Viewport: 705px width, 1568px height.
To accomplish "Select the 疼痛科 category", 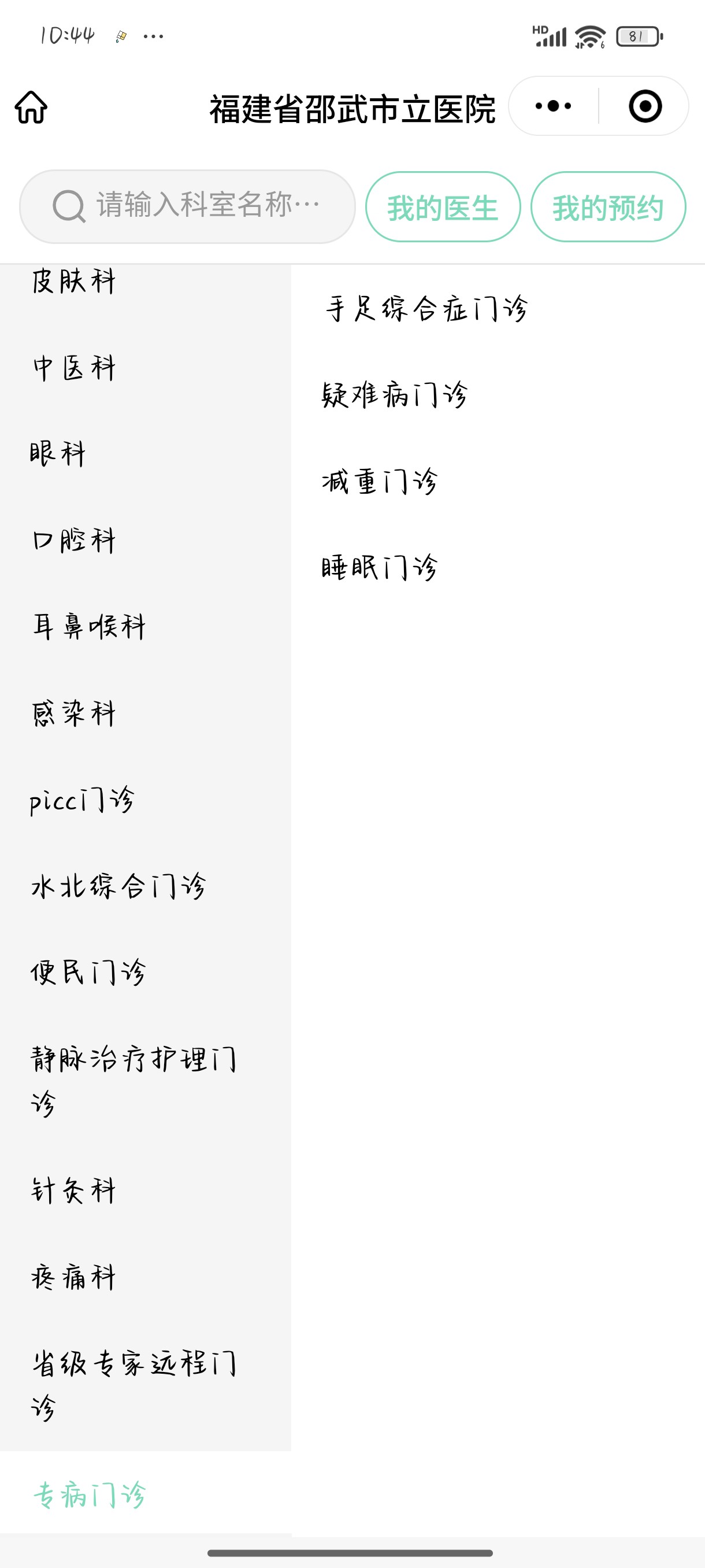I will tap(74, 1277).
